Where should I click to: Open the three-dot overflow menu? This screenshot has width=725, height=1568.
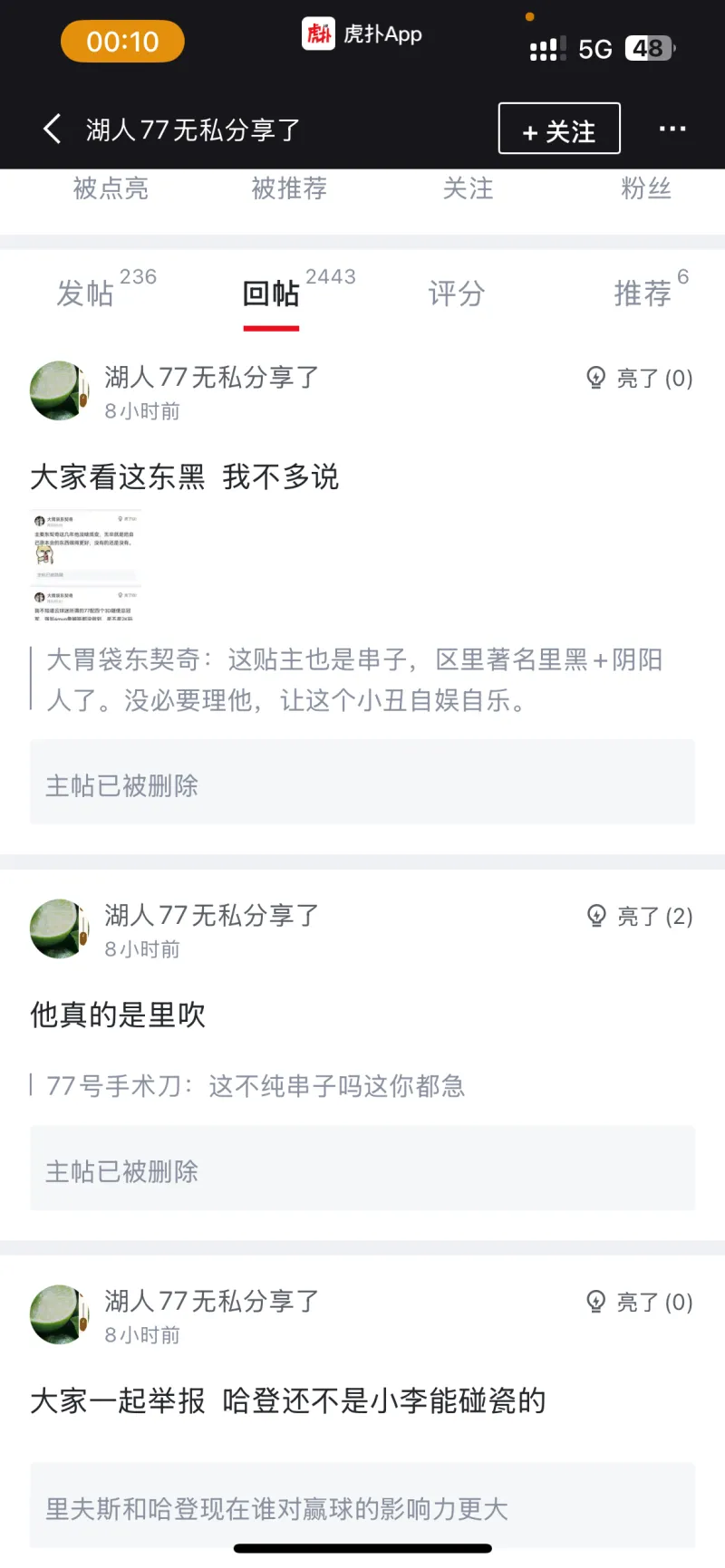coord(672,130)
